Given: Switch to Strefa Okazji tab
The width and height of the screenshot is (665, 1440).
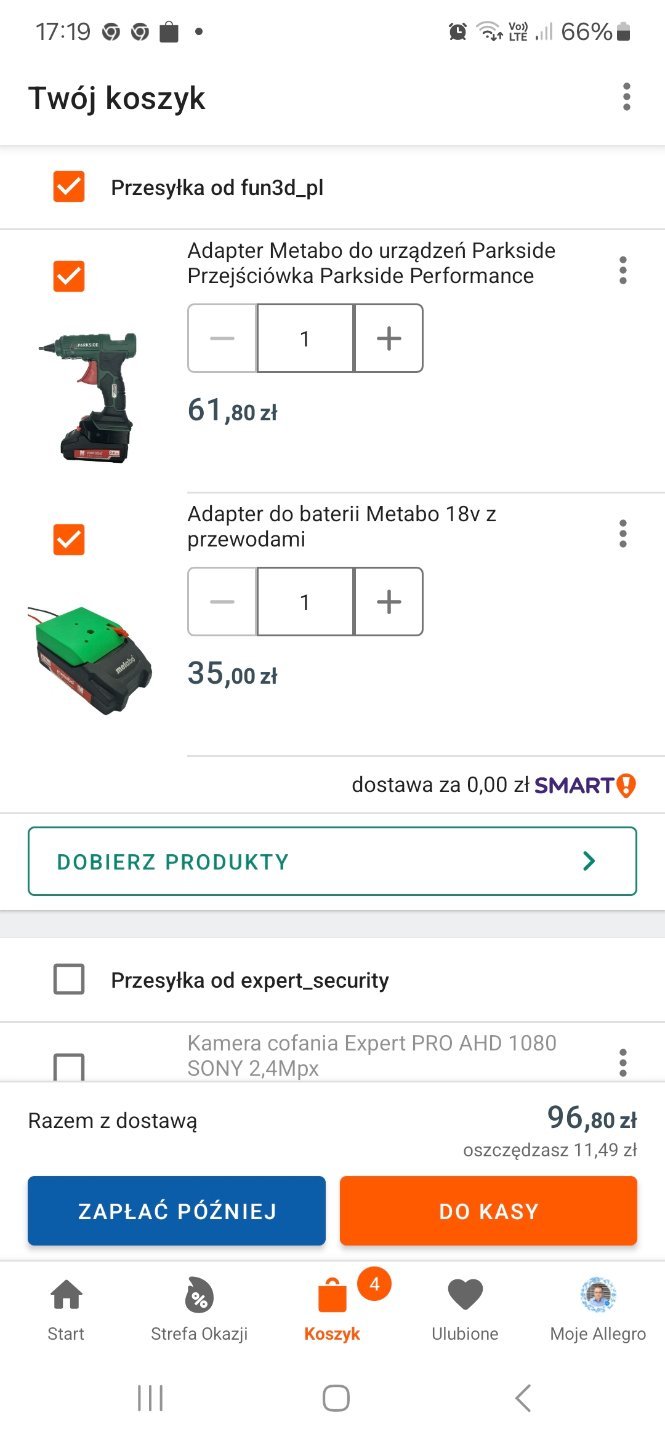Looking at the screenshot, I should point(199,1311).
